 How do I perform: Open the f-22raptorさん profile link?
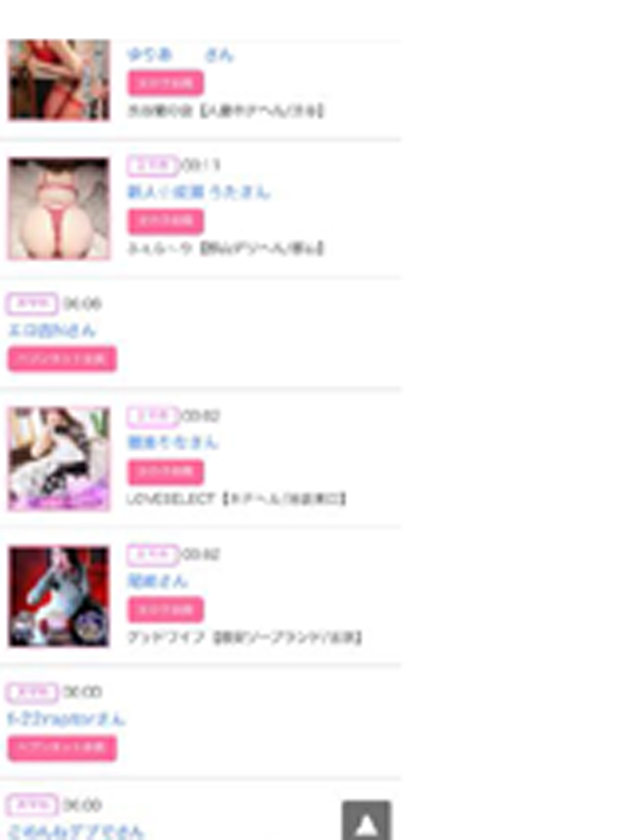[x=66, y=719]
